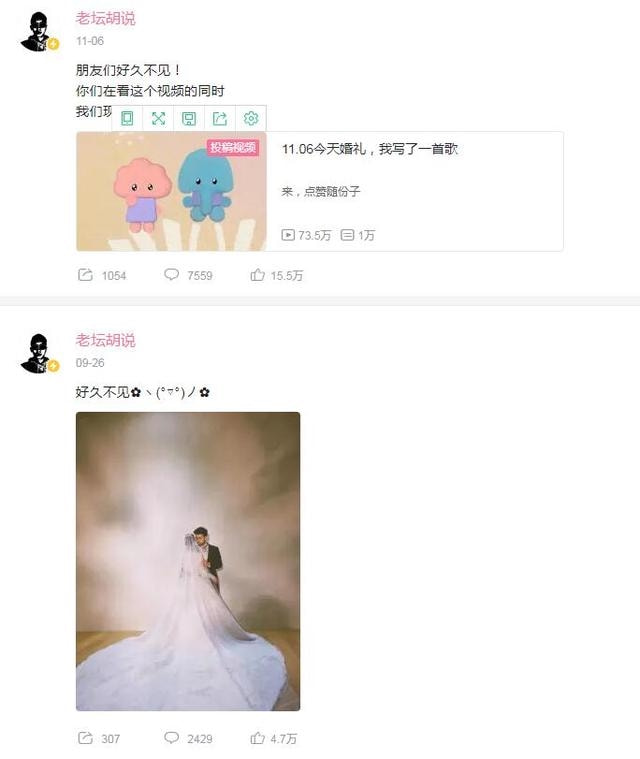Open 老坛胡说 profile from the 09-26 post name
Image resolution: width=640 pixels, height=759 pixels.
point(105,340)
